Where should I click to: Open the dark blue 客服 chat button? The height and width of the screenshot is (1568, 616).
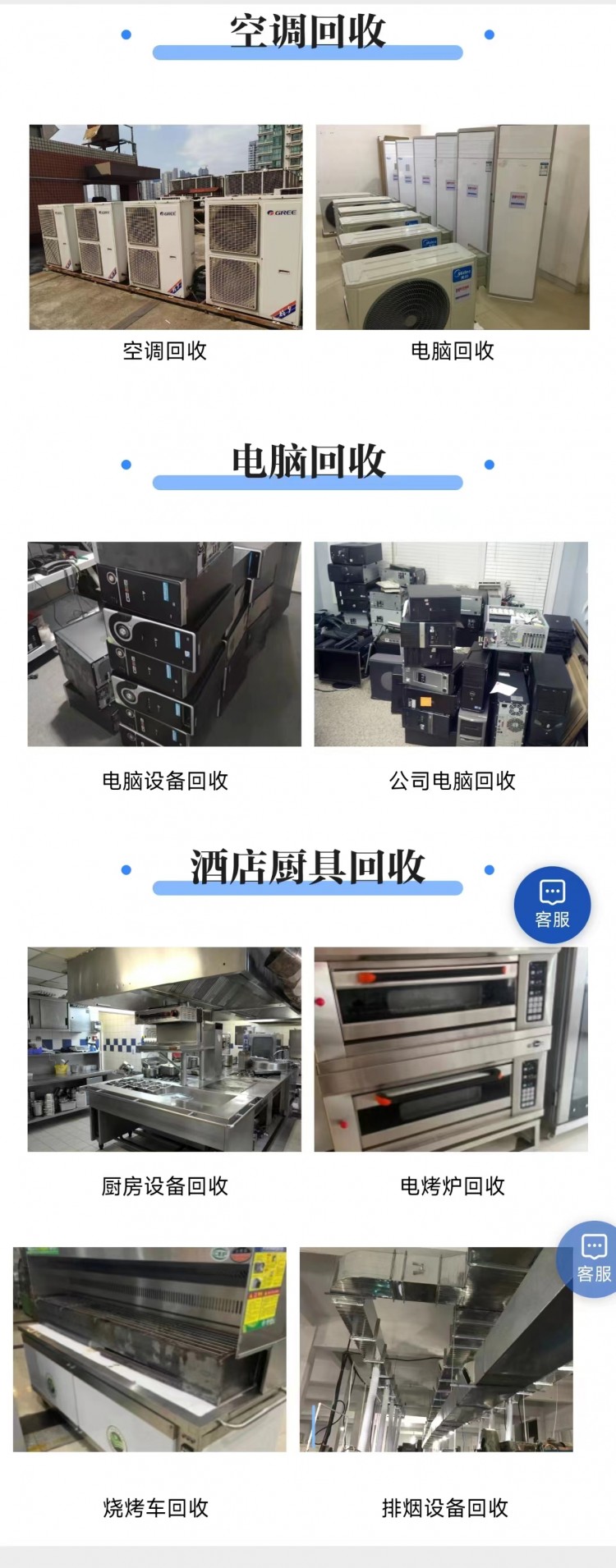552,905
